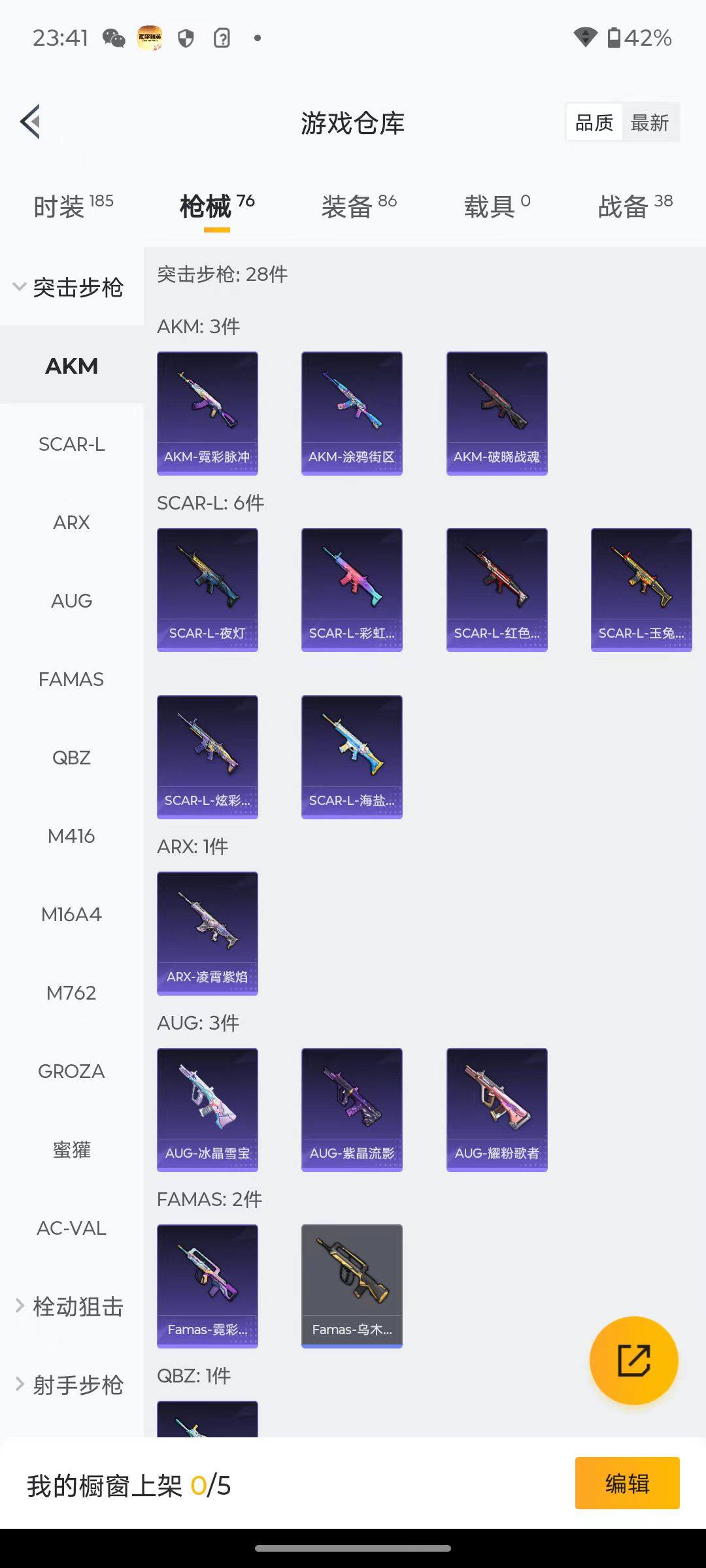
Task: View the AUG-冰晶雪宝 skin
Action: [x=207, y=1109]
